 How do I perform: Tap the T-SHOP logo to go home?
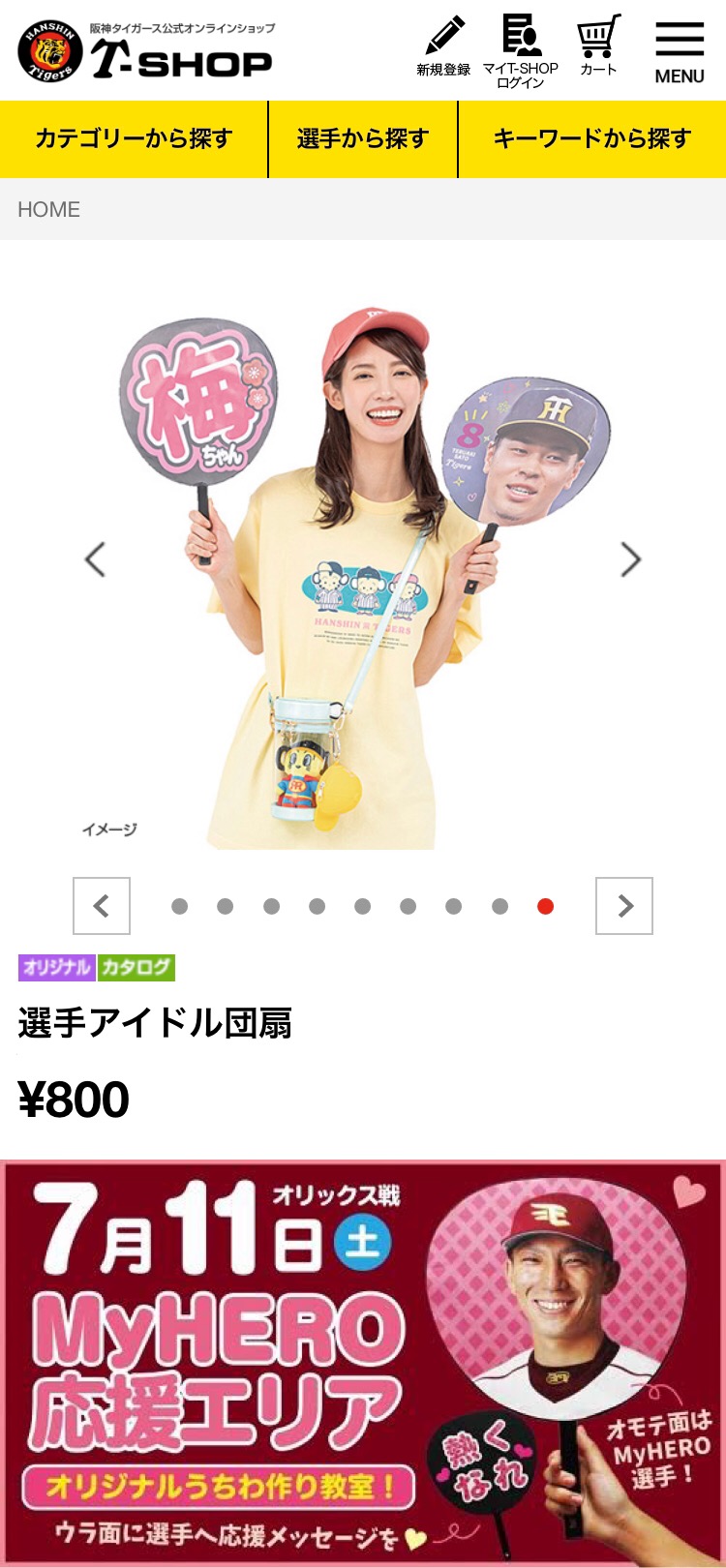click(145, 52)
